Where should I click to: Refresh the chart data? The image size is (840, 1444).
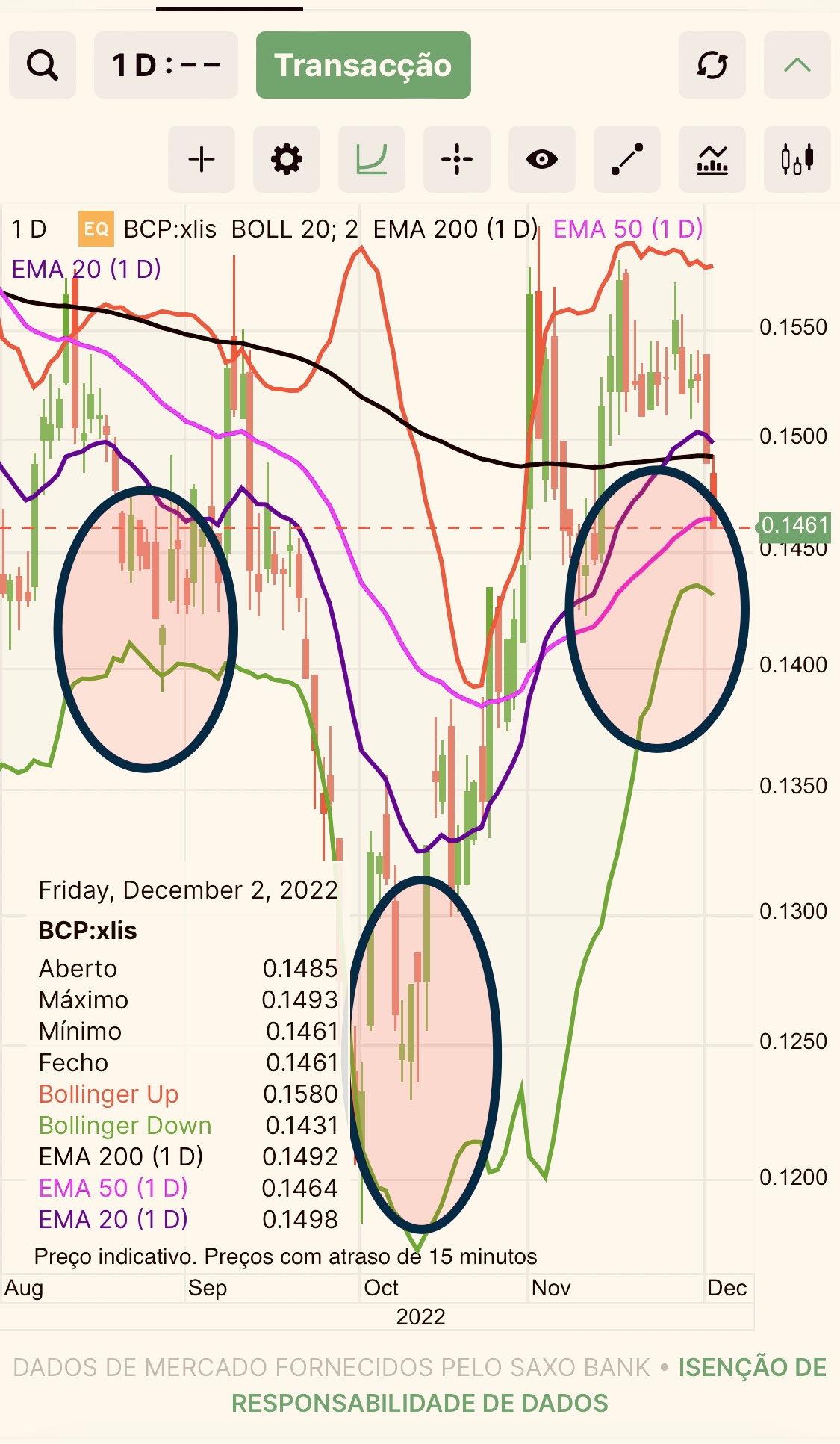tap(712, 65)
